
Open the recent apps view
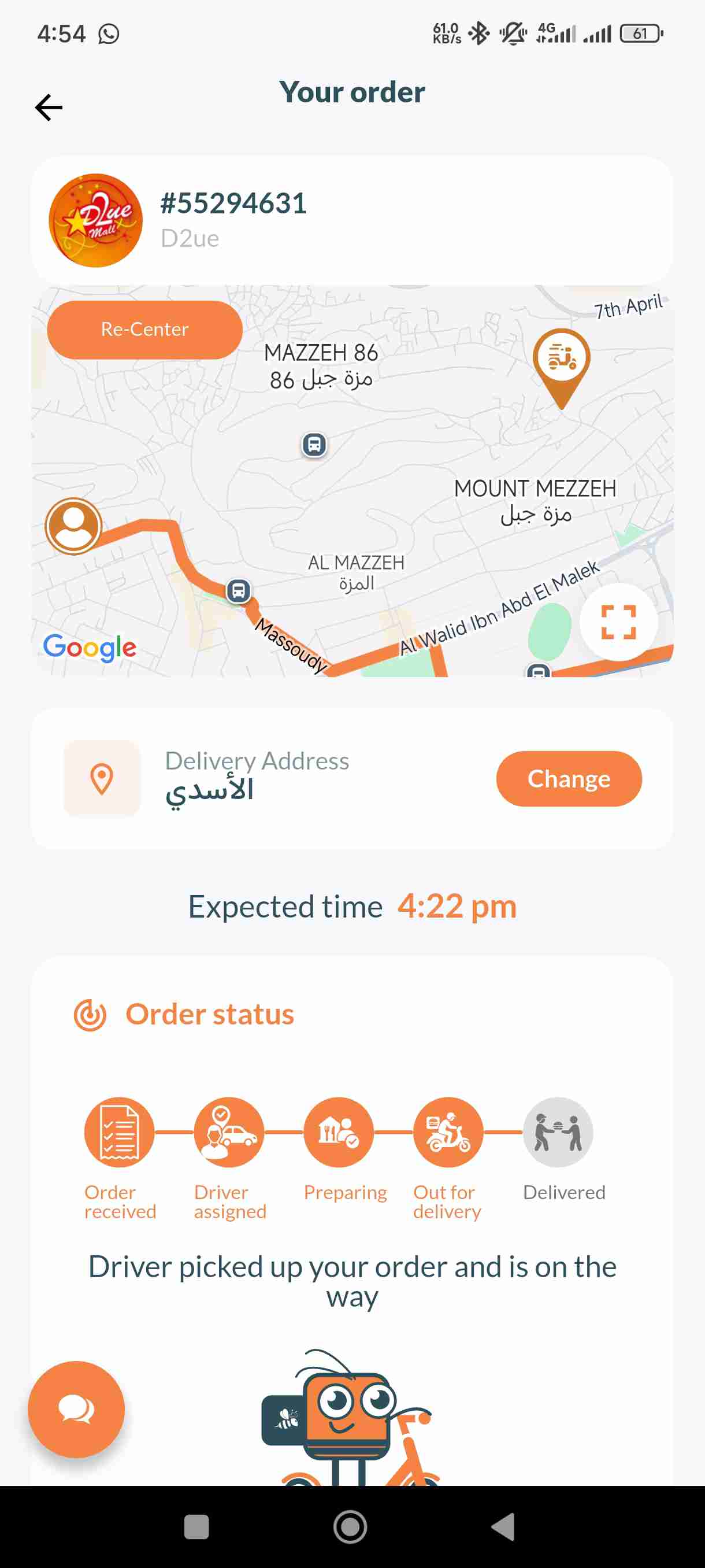196,1526
